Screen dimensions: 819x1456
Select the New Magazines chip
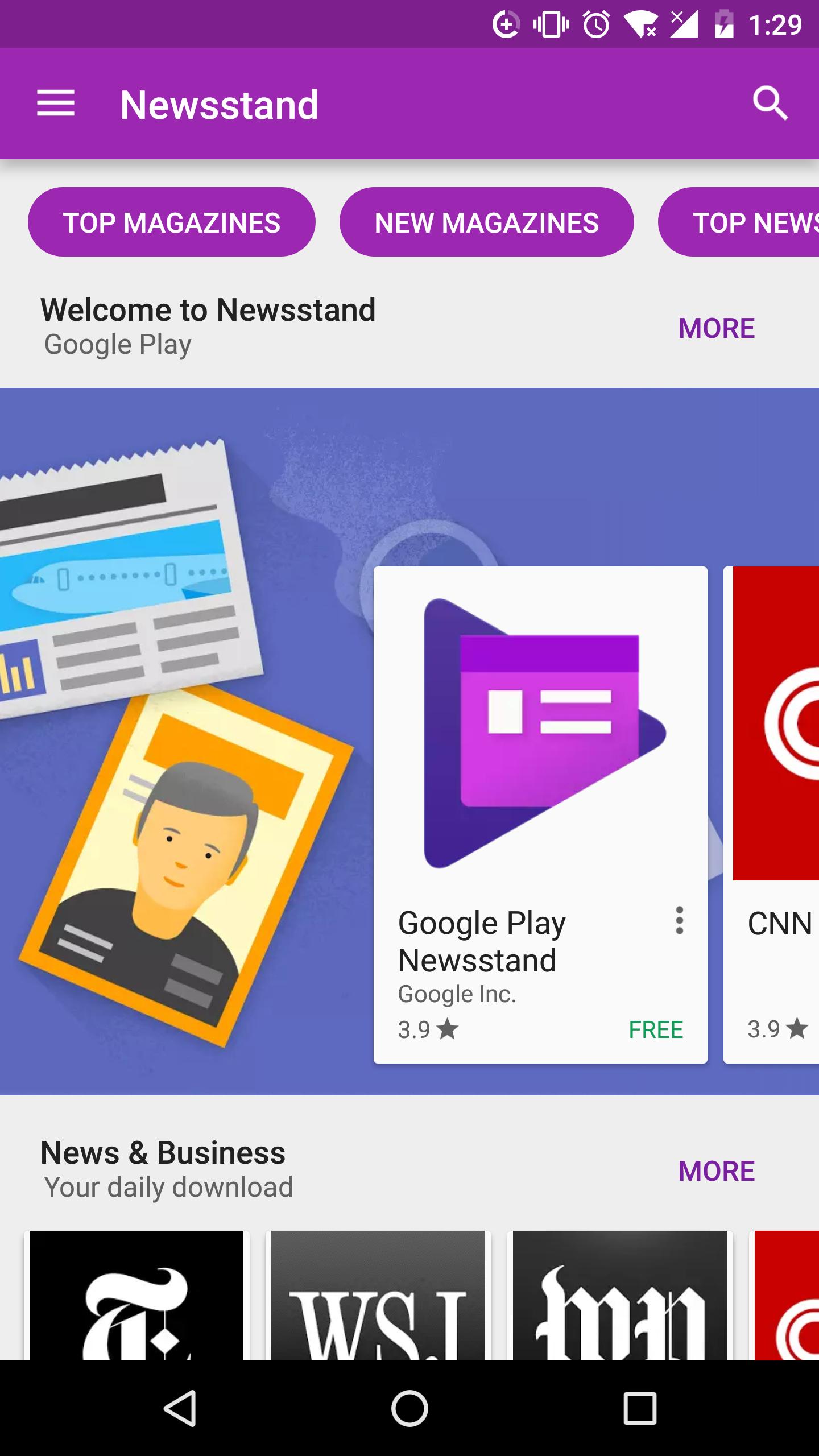click(x=486, y=222)
